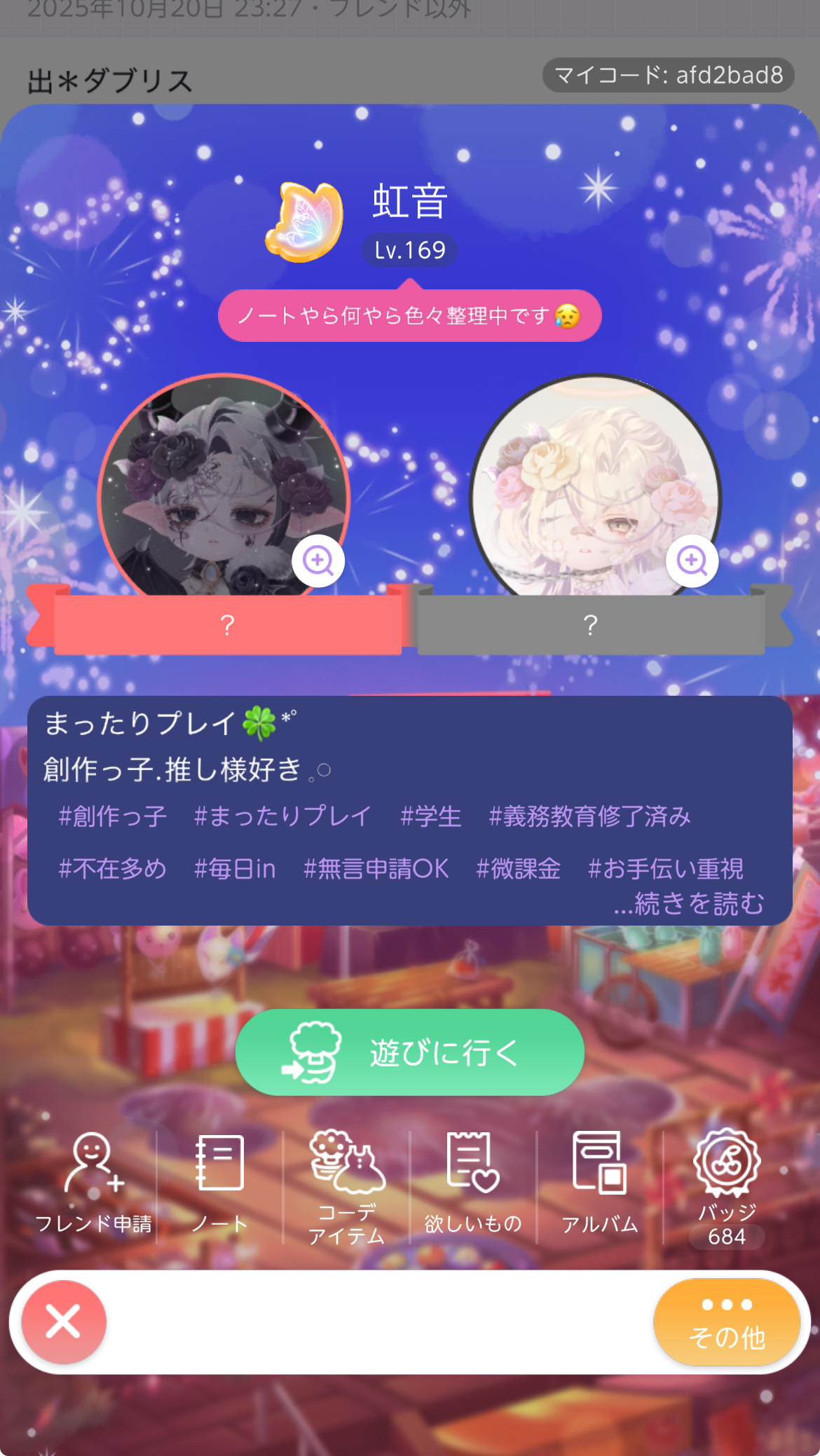This screenshot has height=1456, width=820.
Task: Select the #学生 hashtag
Action: click(x=430, y=816)
